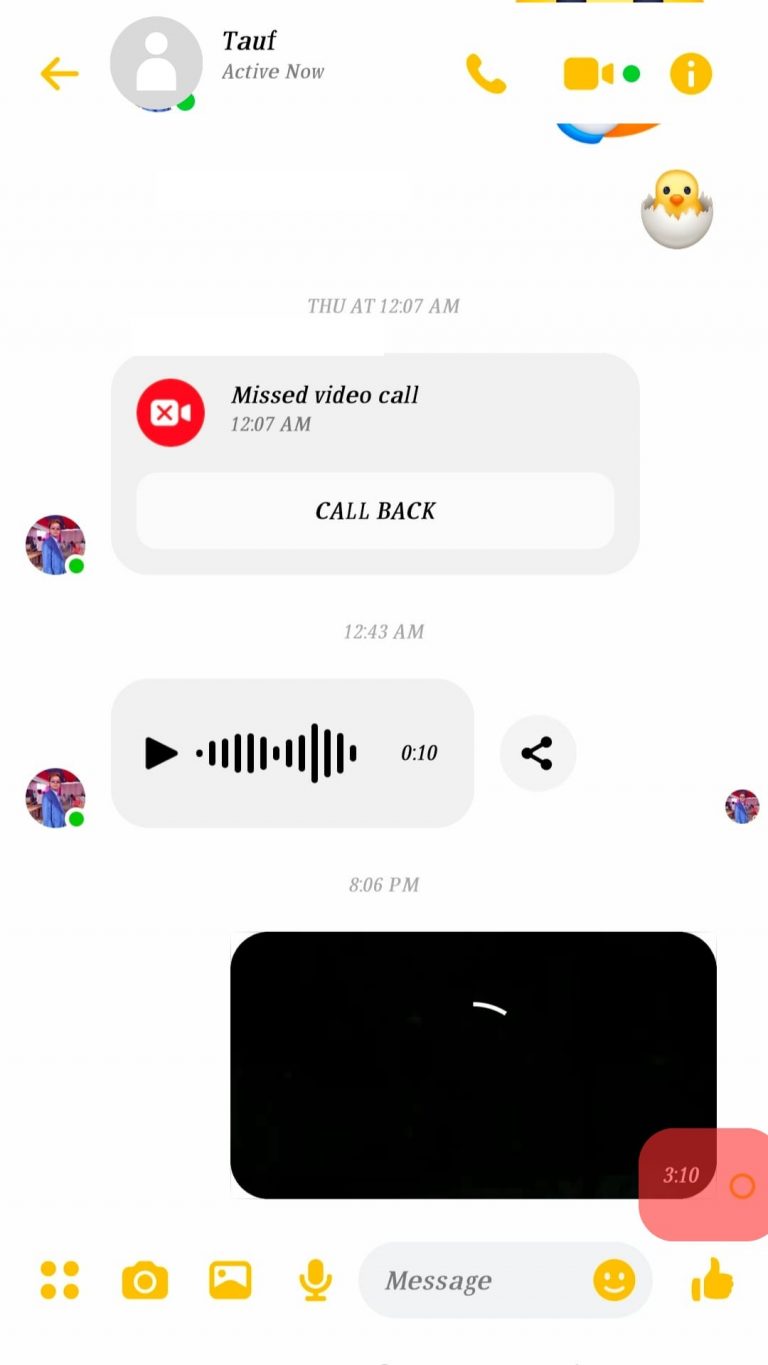Image resolution: width=768 pixels, height=1365 pixels.
Task: Play the 3:10 video message
Action: click(x=473, y=1063)
